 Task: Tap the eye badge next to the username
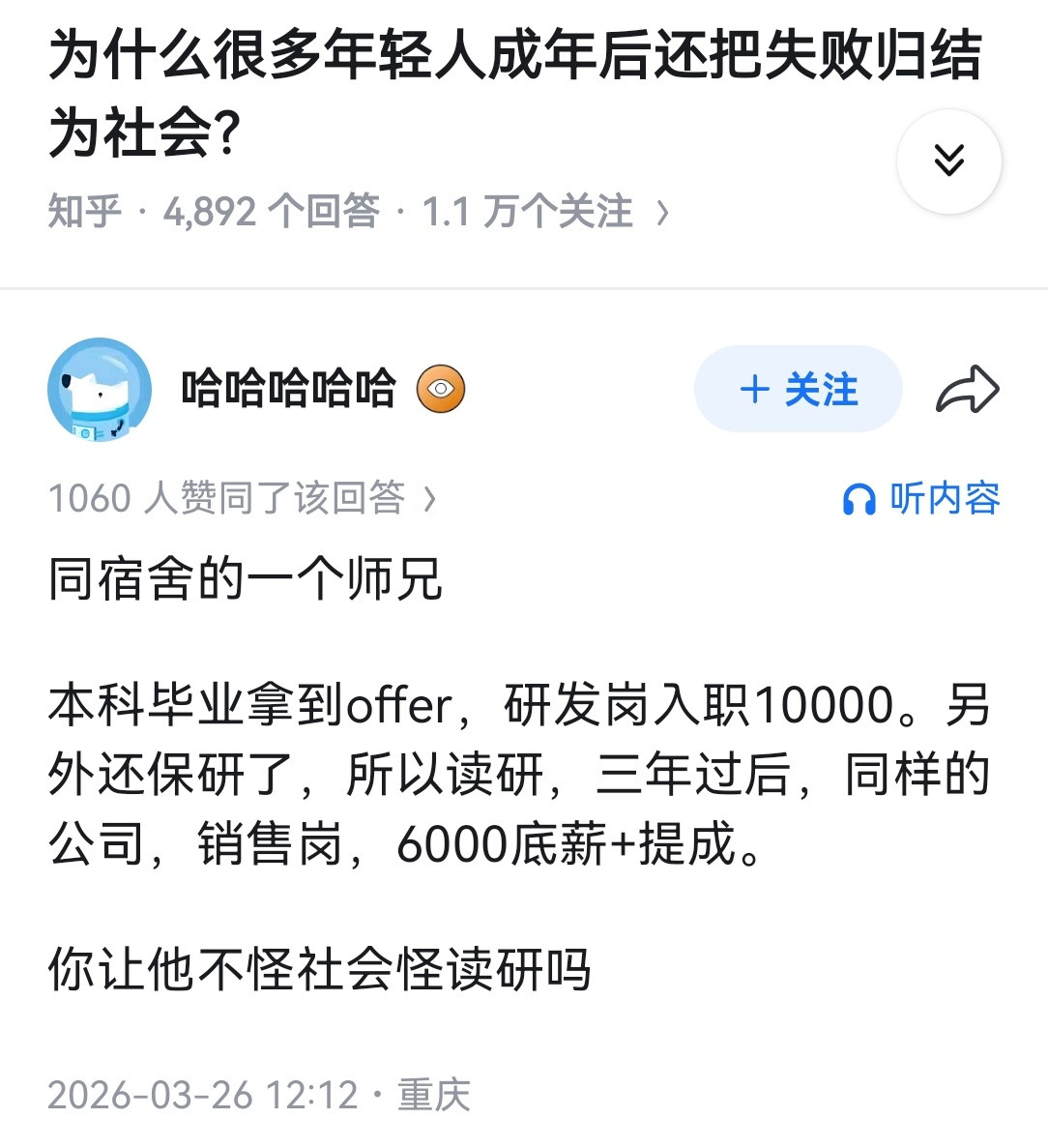coord(441,389)
